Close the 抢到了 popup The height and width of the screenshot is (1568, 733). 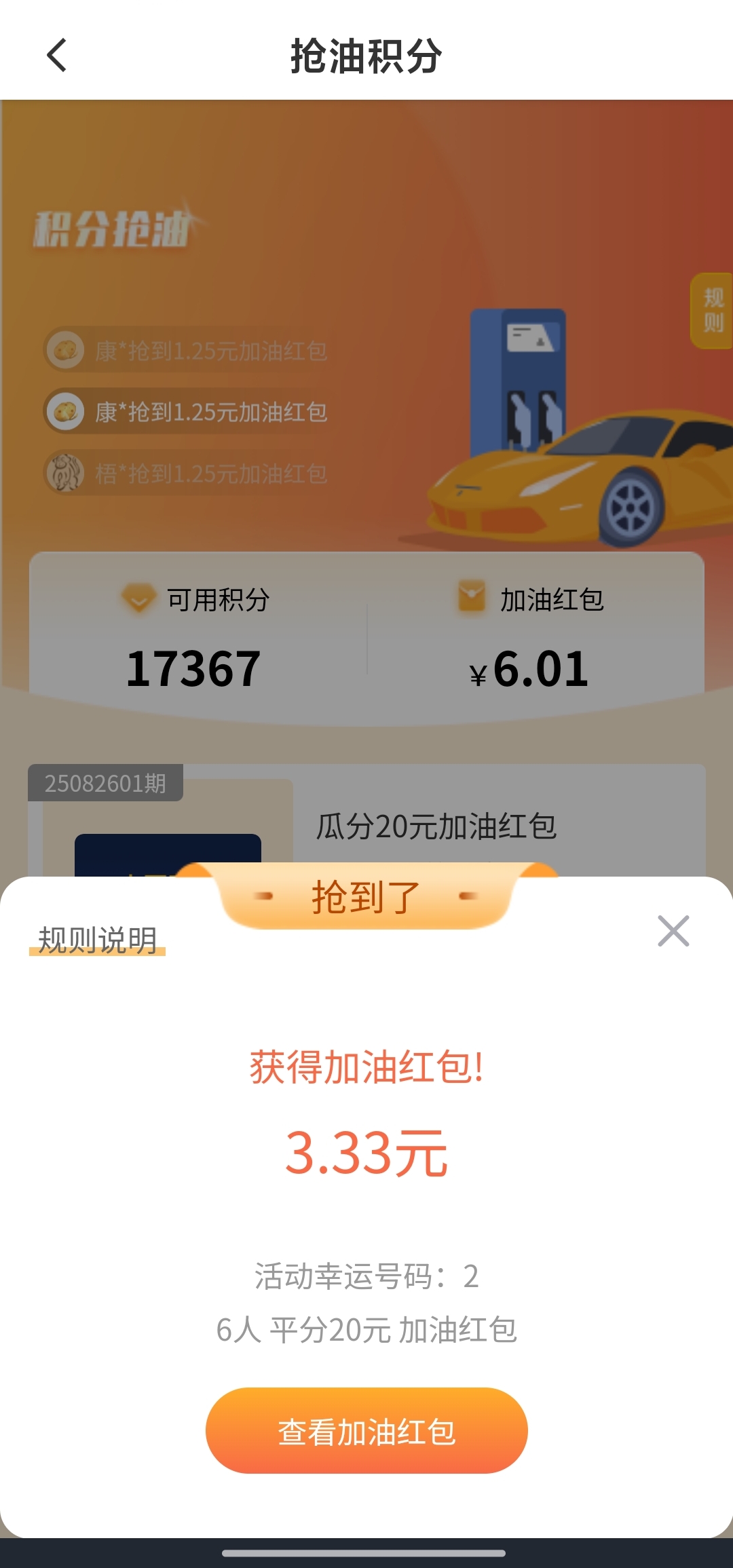[673, 931]
